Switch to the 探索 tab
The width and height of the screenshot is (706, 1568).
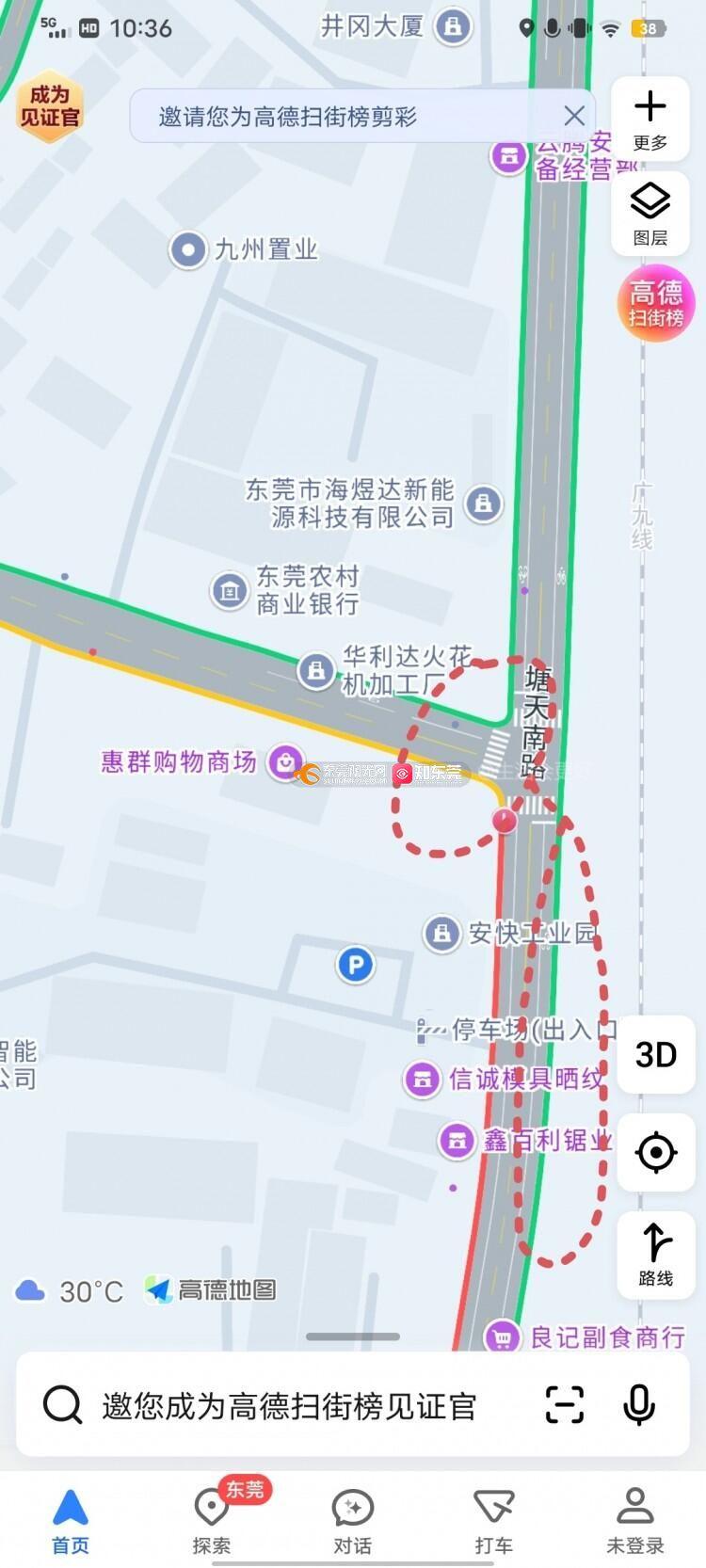[x=212, y=1520]
